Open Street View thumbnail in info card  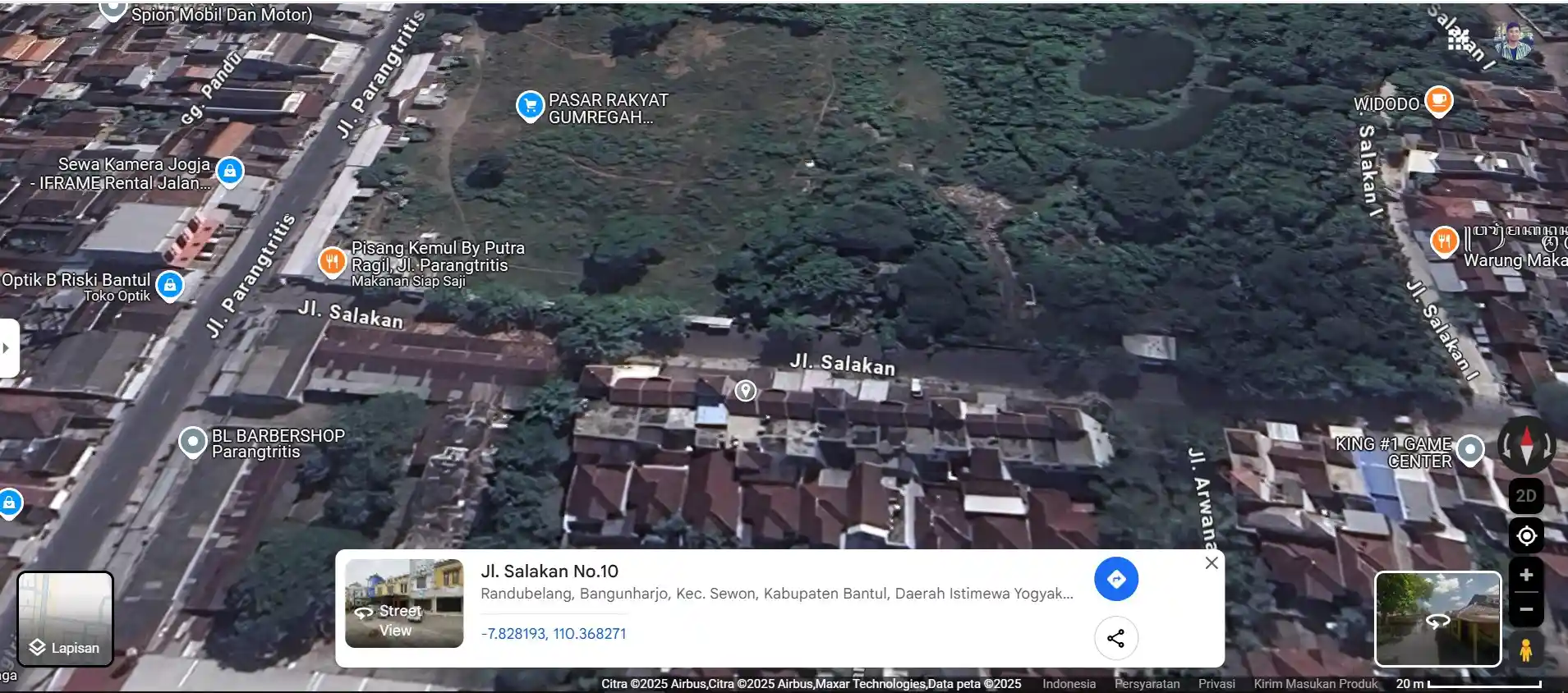[x=404, y=604]
